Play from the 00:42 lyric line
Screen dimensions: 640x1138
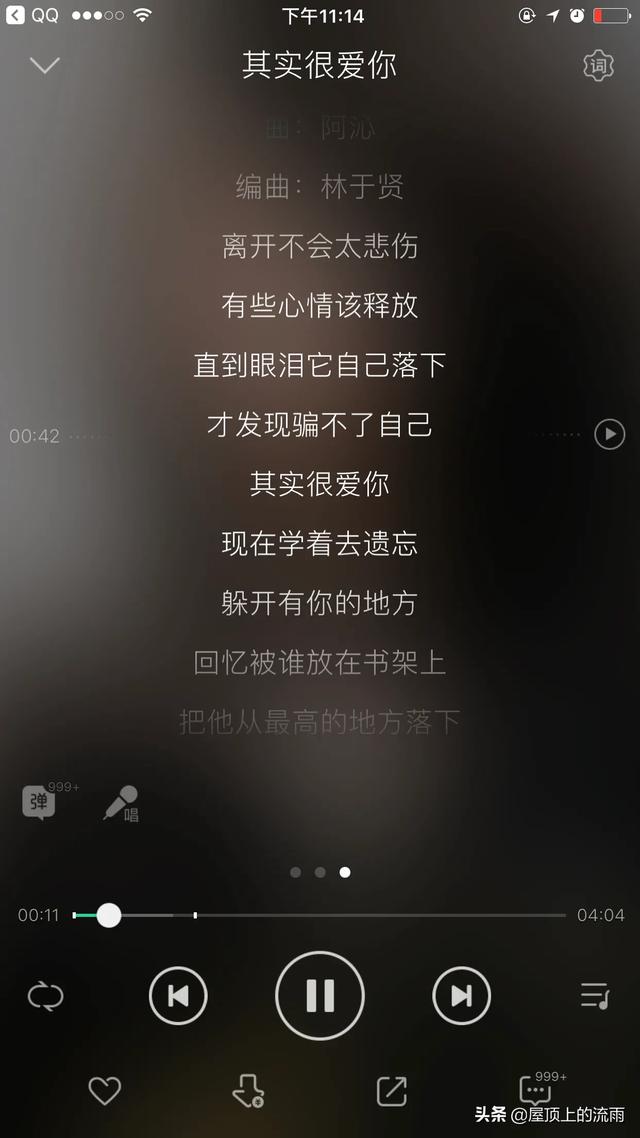pos(609,434)
